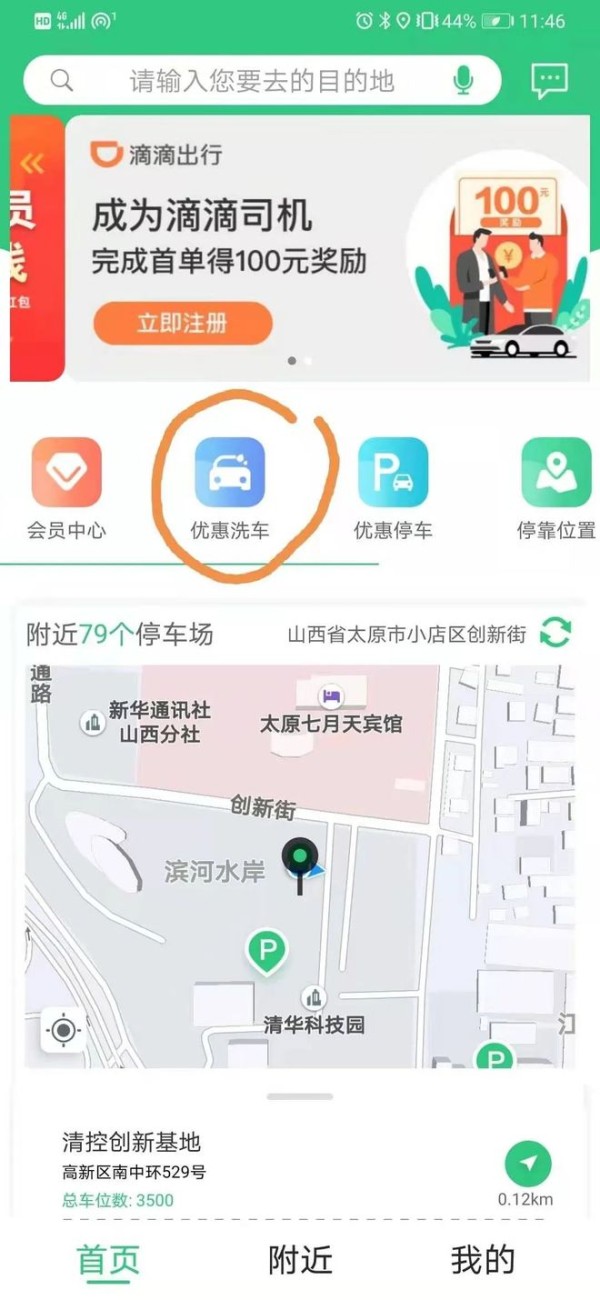This screenshot has width=600, height=1300.
Task: Tap the 立即注册 button on the banner
Action: (183, 323)
